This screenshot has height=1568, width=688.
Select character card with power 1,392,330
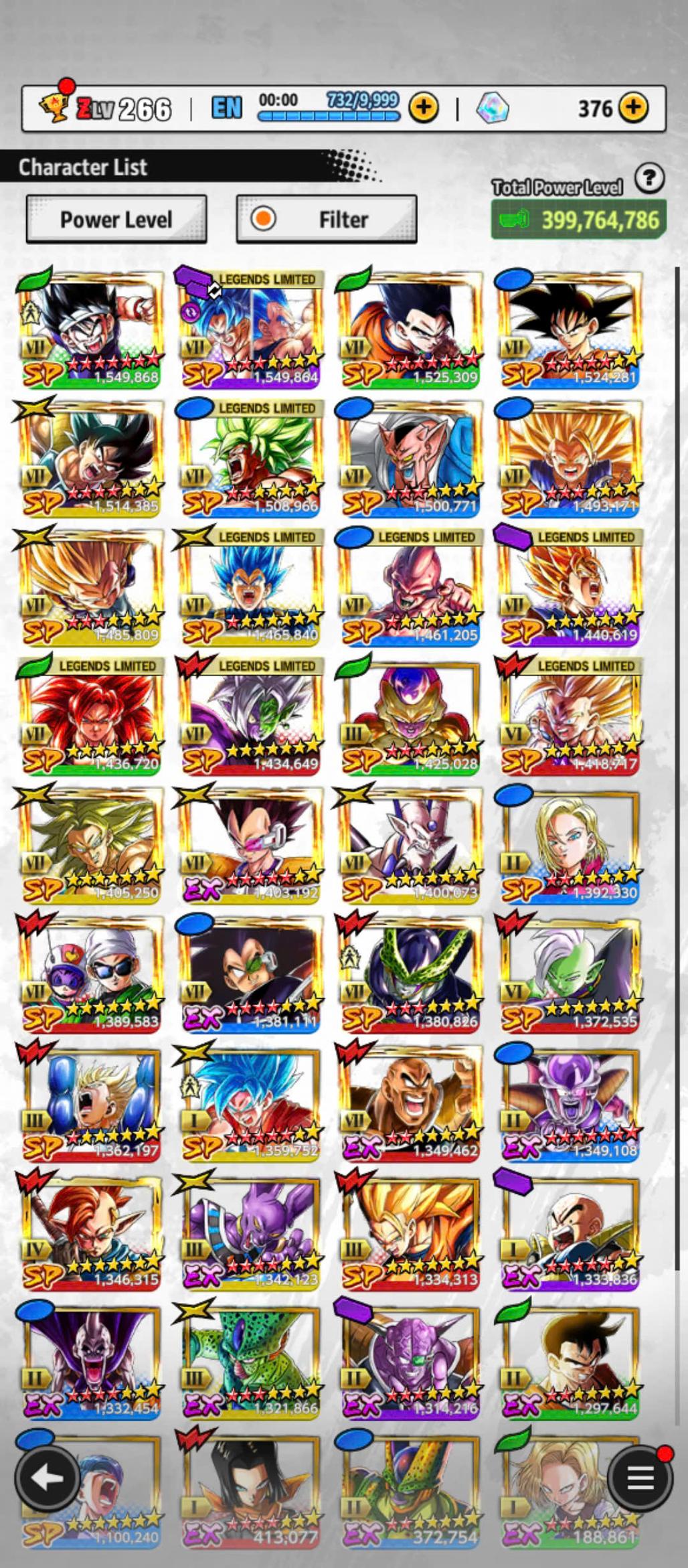click(x=569, y=845)
